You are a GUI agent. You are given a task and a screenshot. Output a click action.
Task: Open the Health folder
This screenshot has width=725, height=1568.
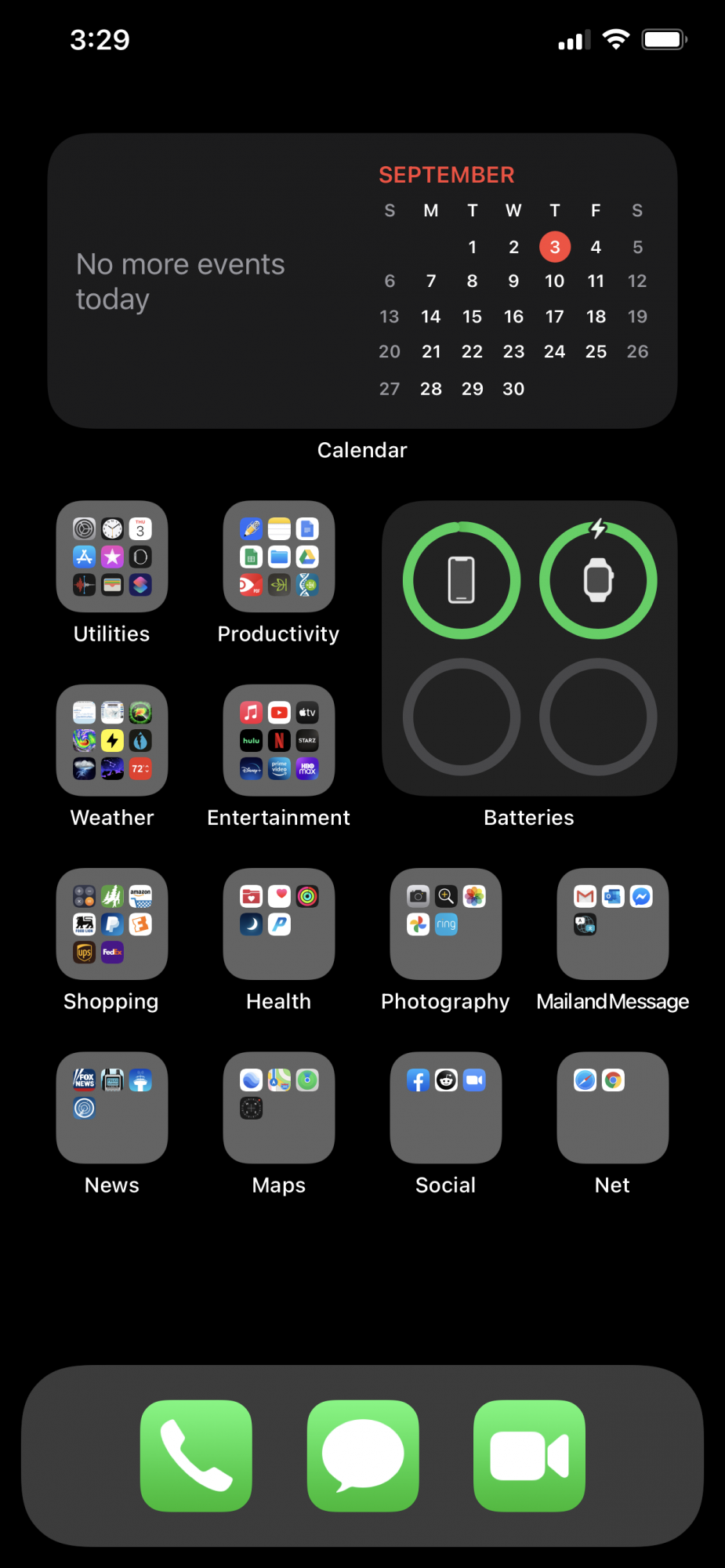click(279, 924)
